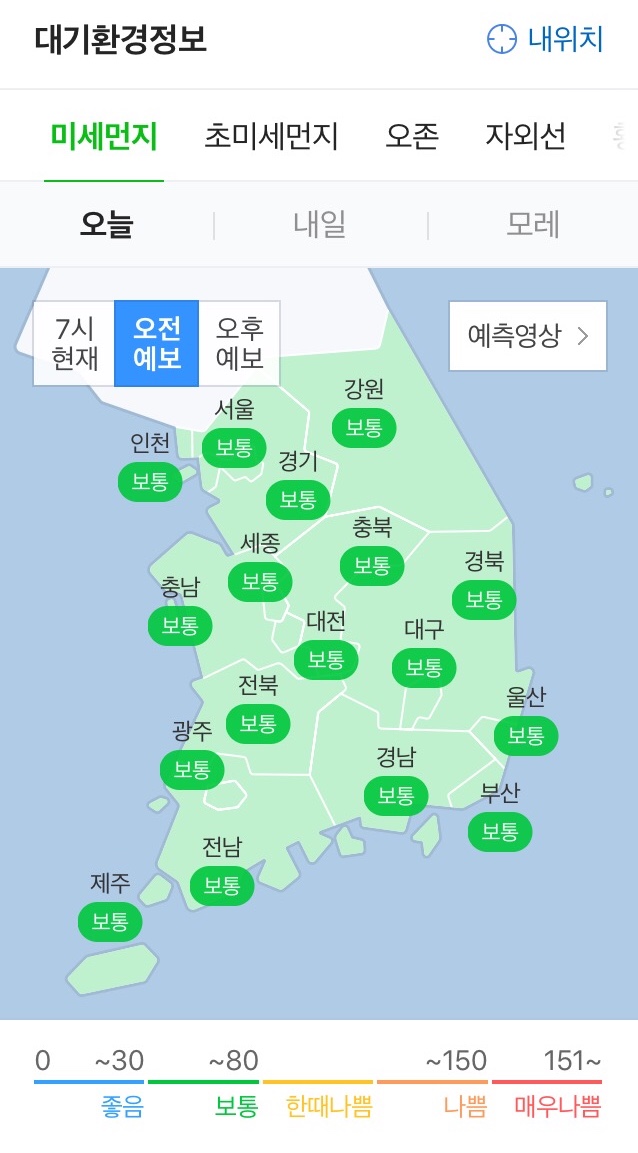
Task: Tap the 강원 region badge
Action: [364, 428]
